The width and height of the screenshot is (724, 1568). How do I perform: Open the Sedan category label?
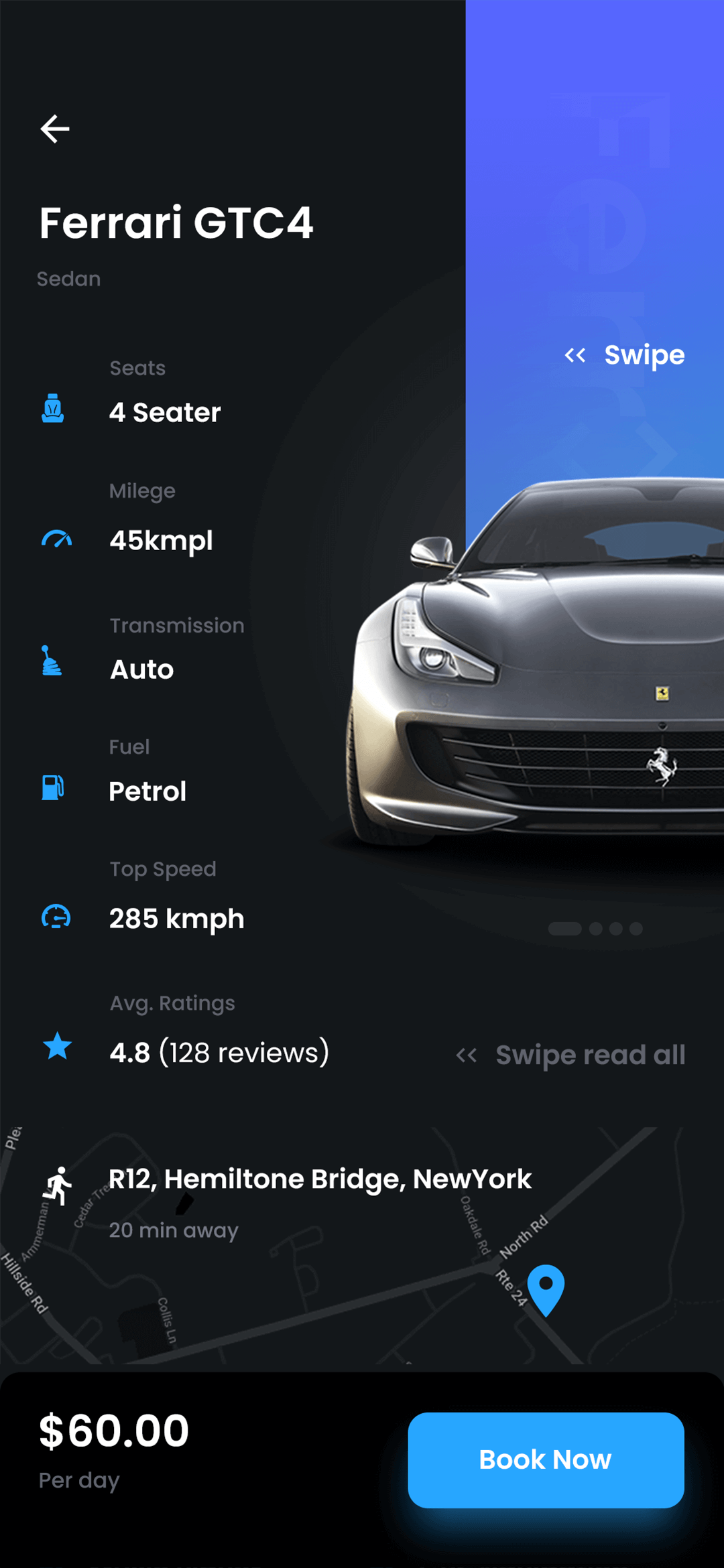pos(69,279)
